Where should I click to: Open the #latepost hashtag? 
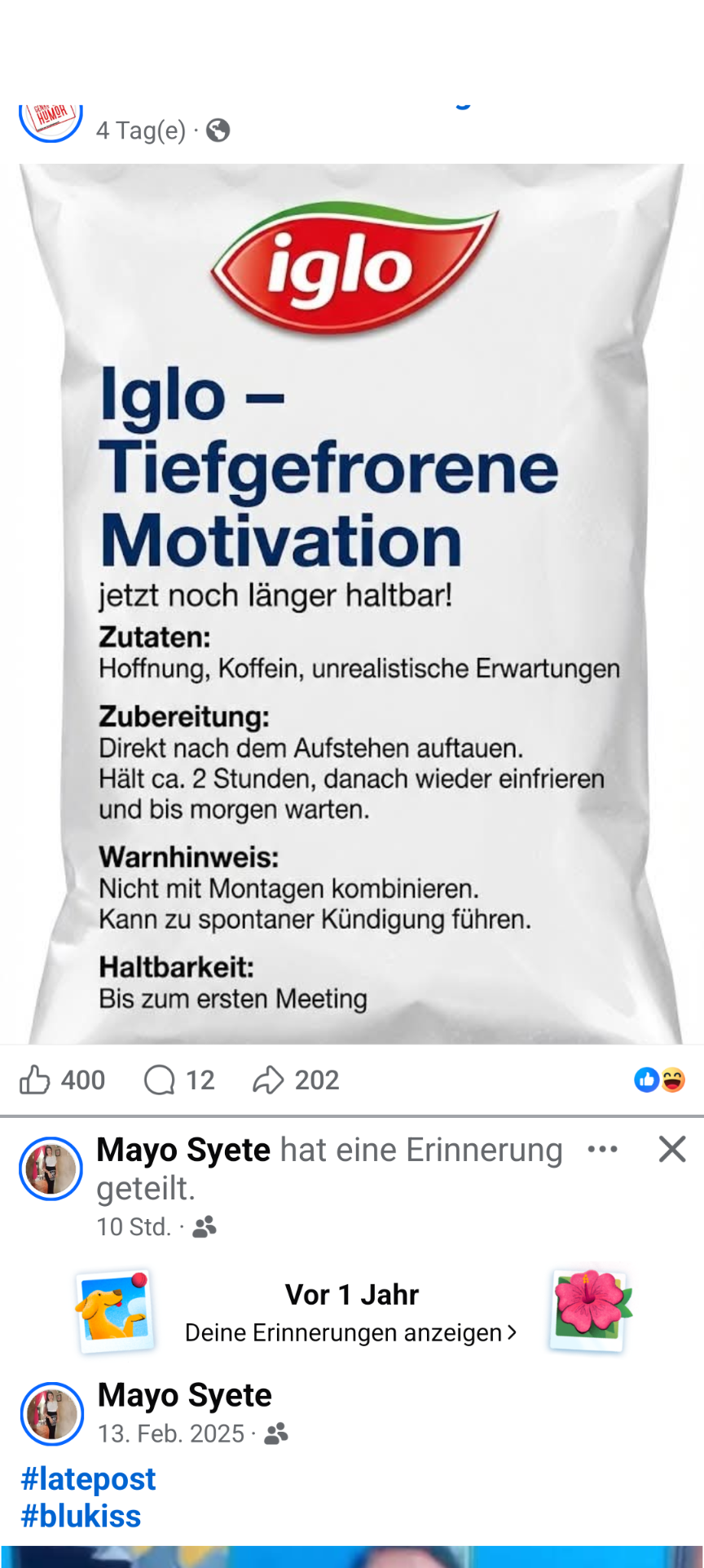coord(88,1478)
